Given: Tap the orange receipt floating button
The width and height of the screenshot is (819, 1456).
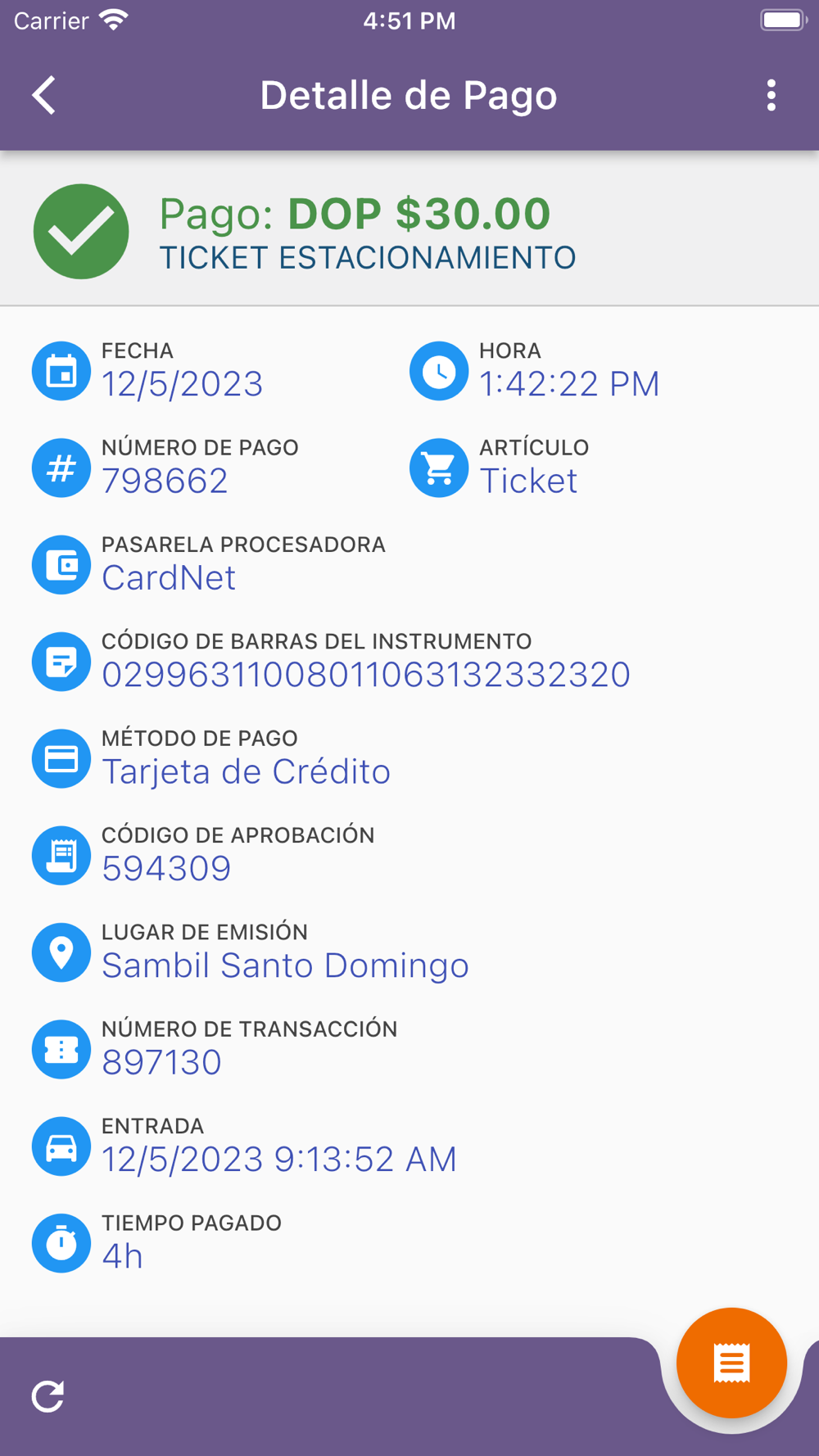Looking at the screenshot, I should [731, 1363].
